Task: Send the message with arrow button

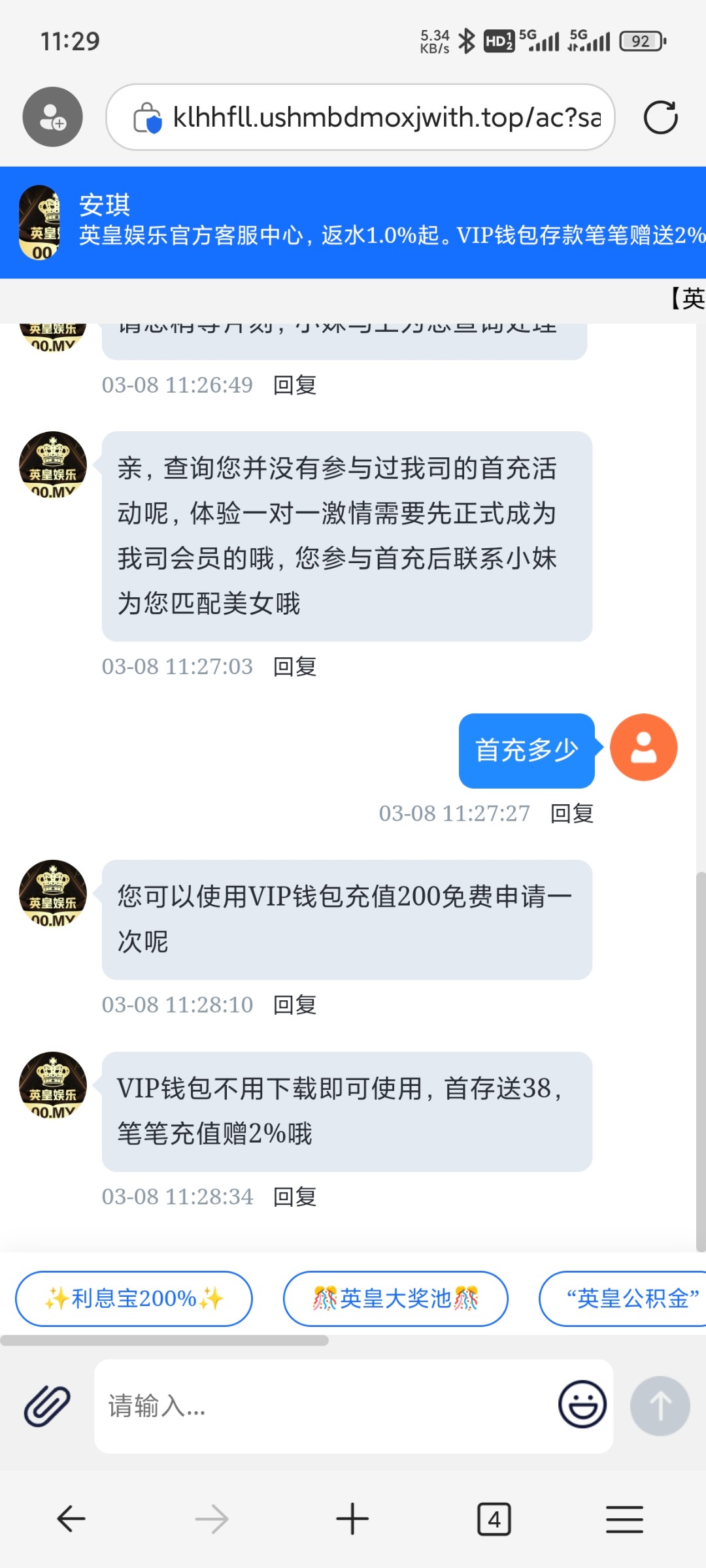Action: 660,1406
